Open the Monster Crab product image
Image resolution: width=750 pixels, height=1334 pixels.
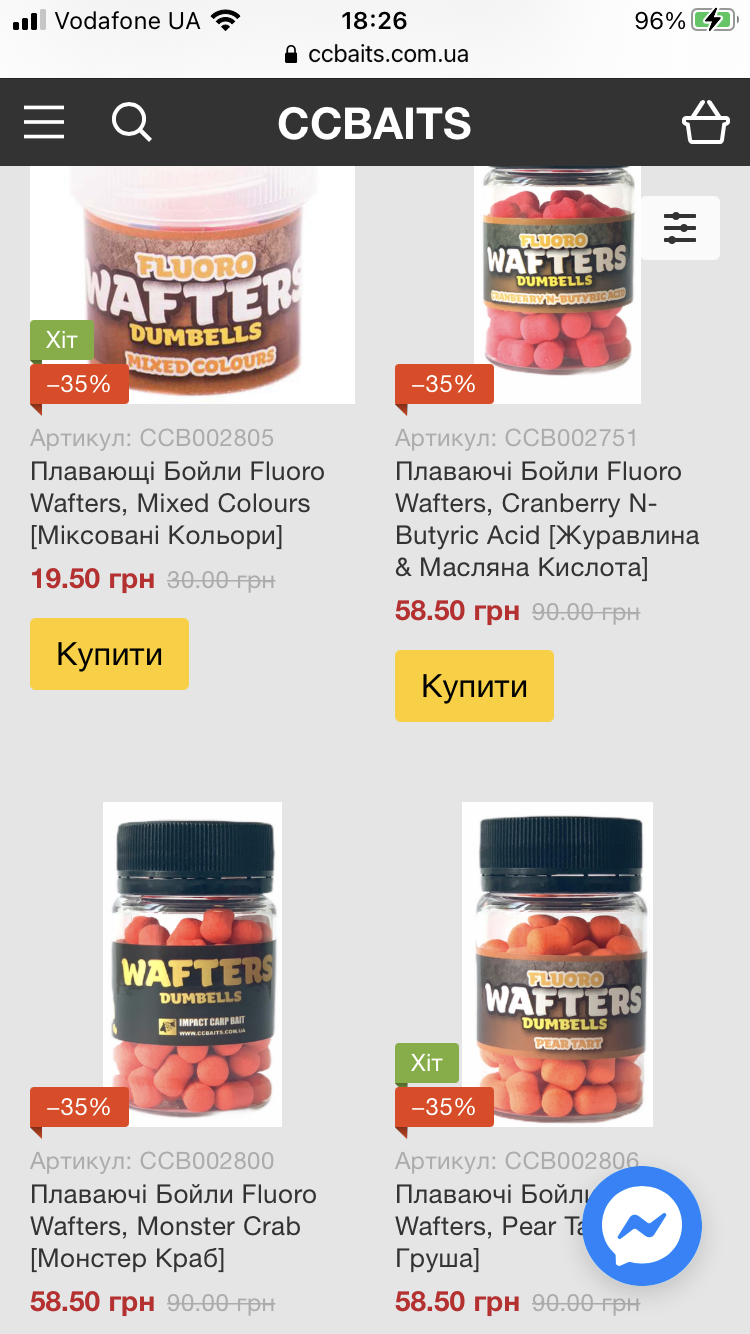(x=192, y=964)
